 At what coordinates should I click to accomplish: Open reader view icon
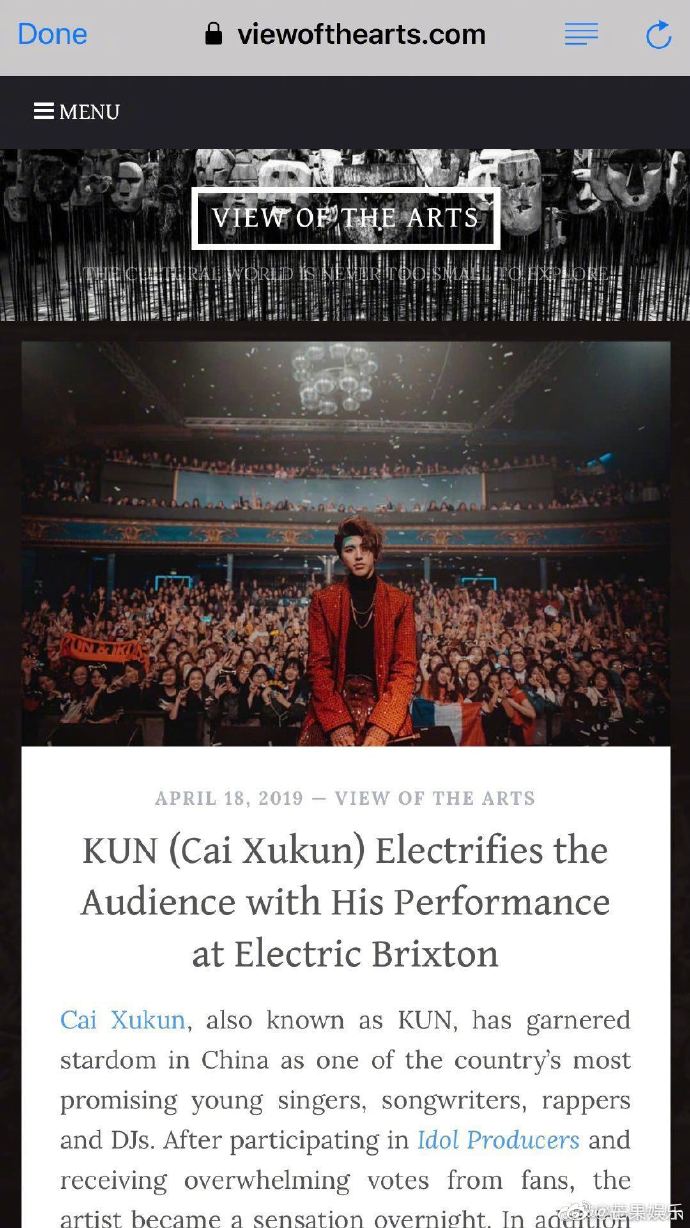pos(581,34)
